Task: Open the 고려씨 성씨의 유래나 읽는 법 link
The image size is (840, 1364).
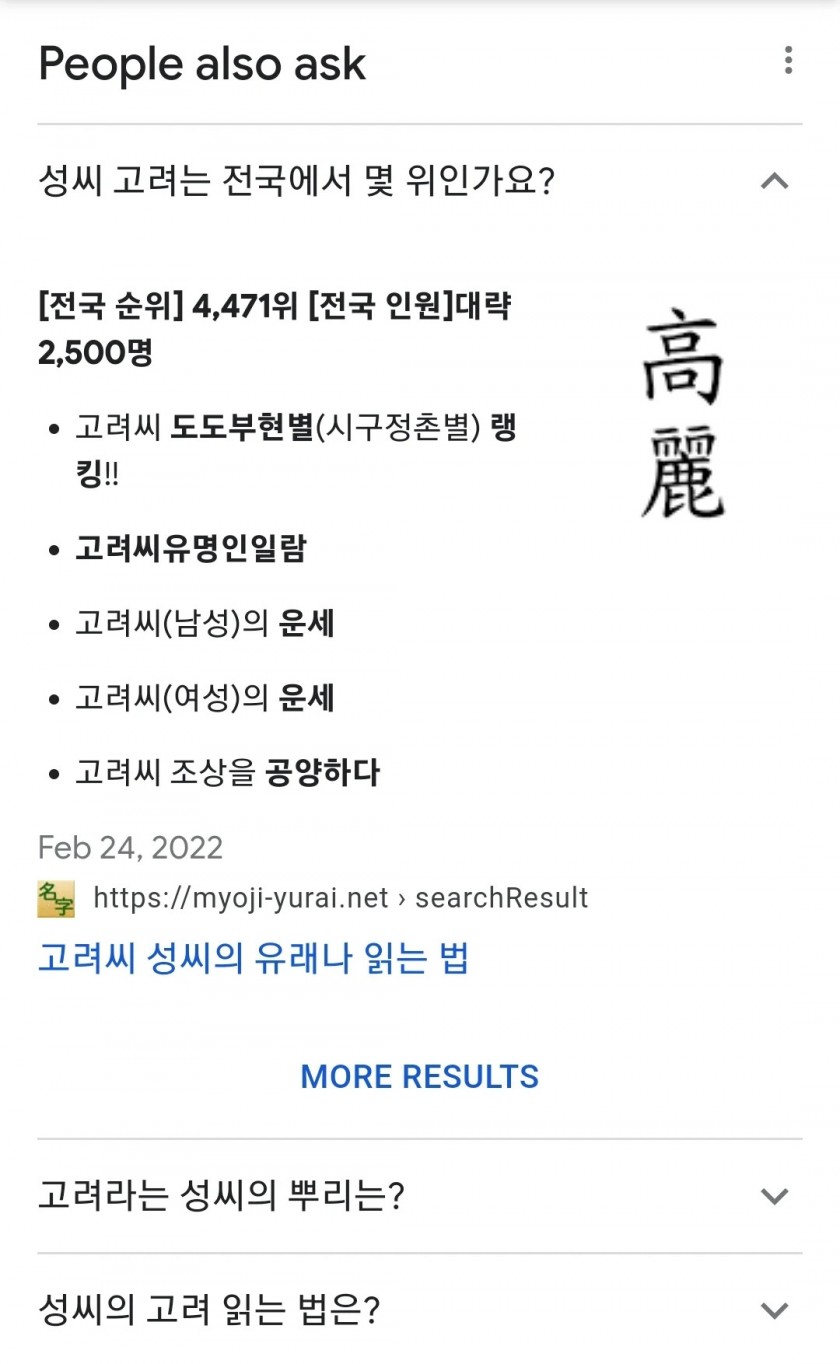Action: coord(253,958)
